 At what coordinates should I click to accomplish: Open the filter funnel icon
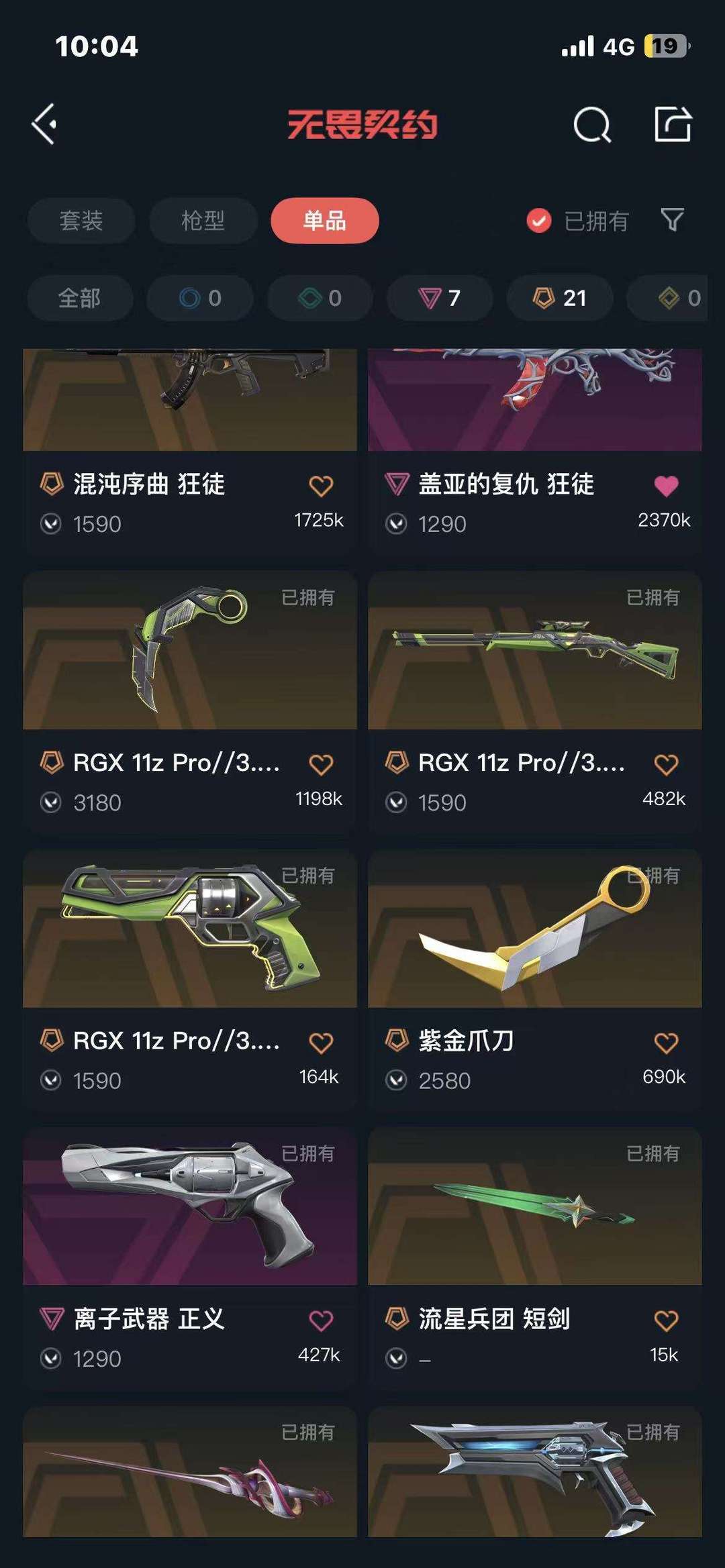pyautogui.click(x=672, y=219)
